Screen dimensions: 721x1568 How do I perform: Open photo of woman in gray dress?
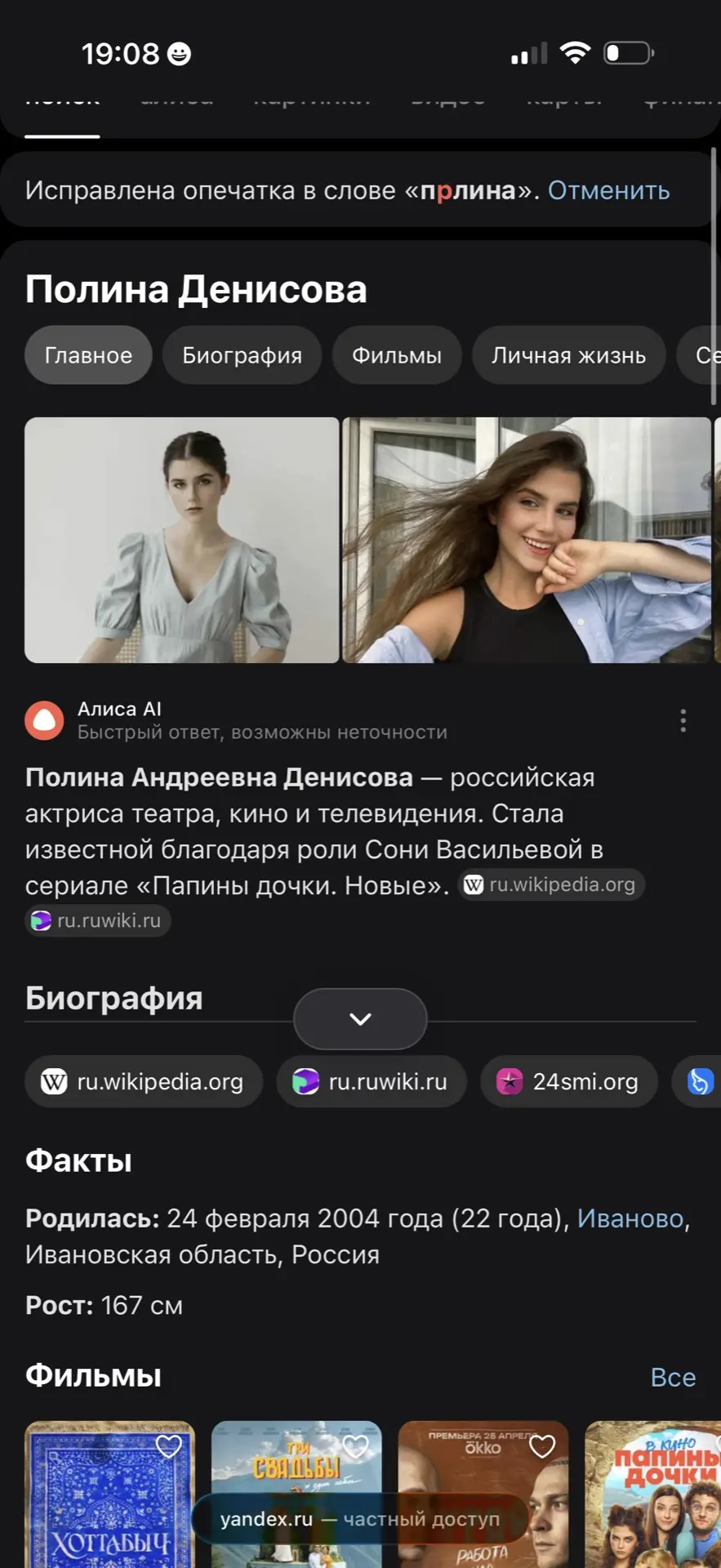point(181,540)
